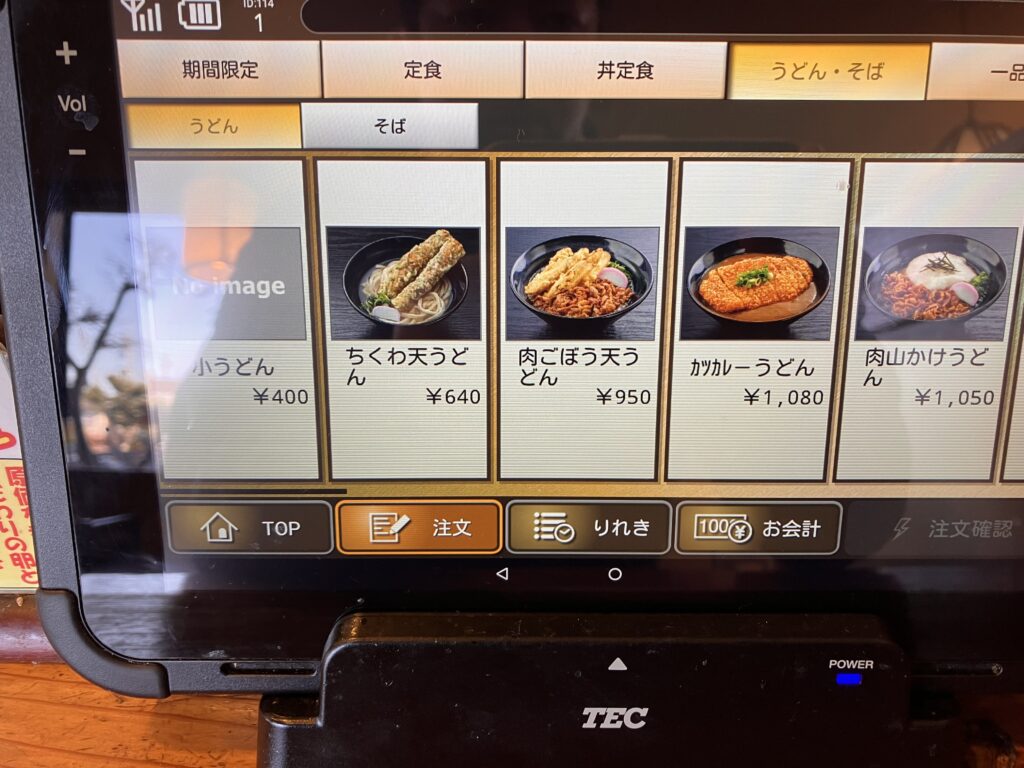View order history with りれき
This screenshot has height=768, width=1024.
[x=588, y=528]
